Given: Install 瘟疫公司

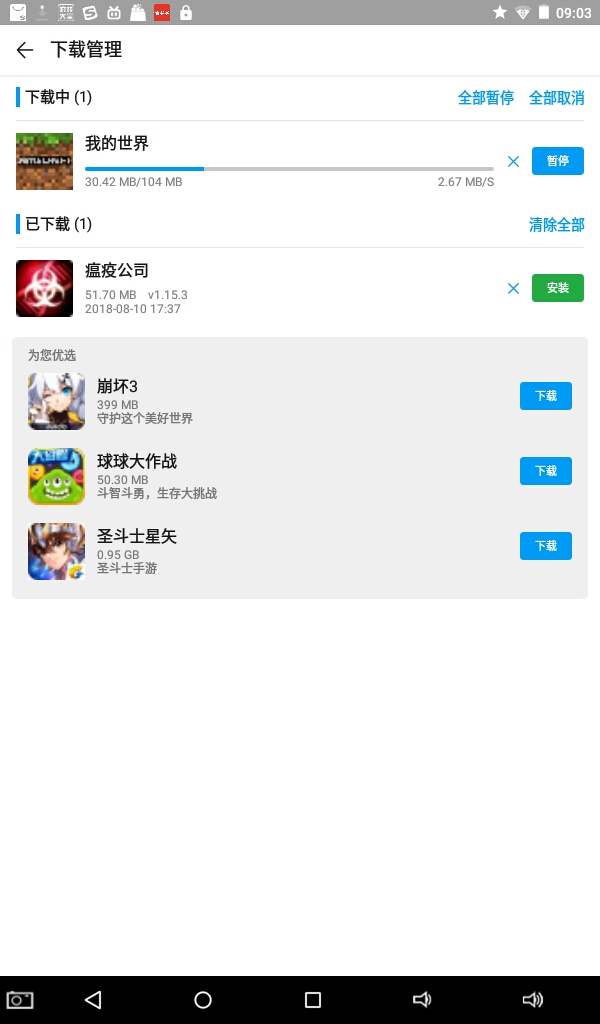Looking at the screenshot, I should point(557,288).
